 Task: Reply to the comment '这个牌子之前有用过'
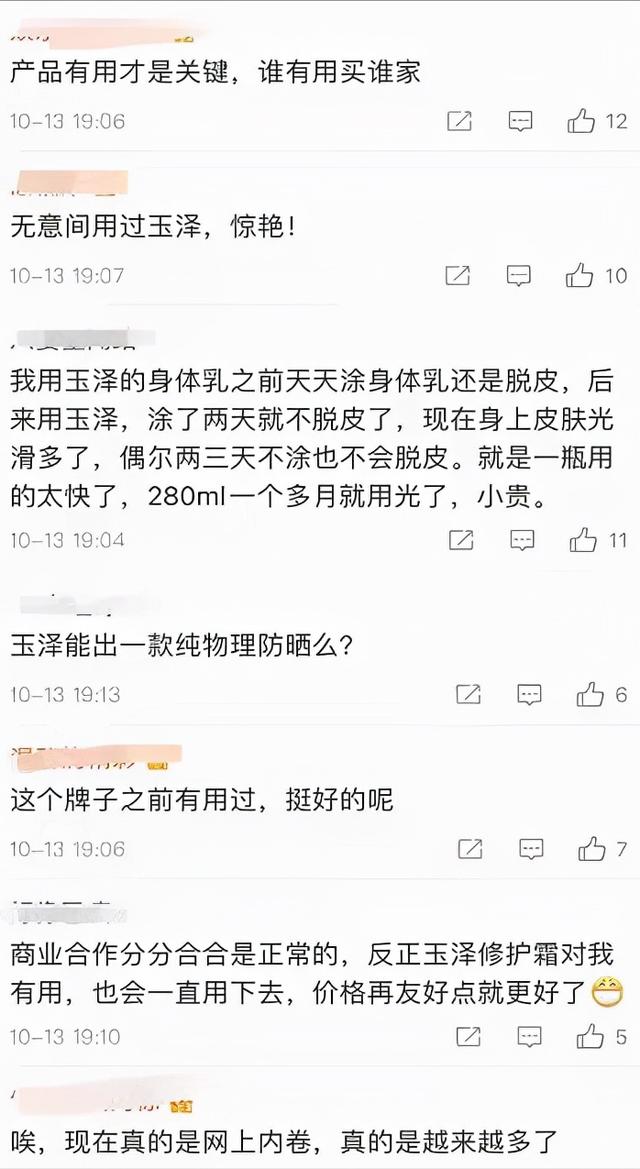(x=531, y=848)
